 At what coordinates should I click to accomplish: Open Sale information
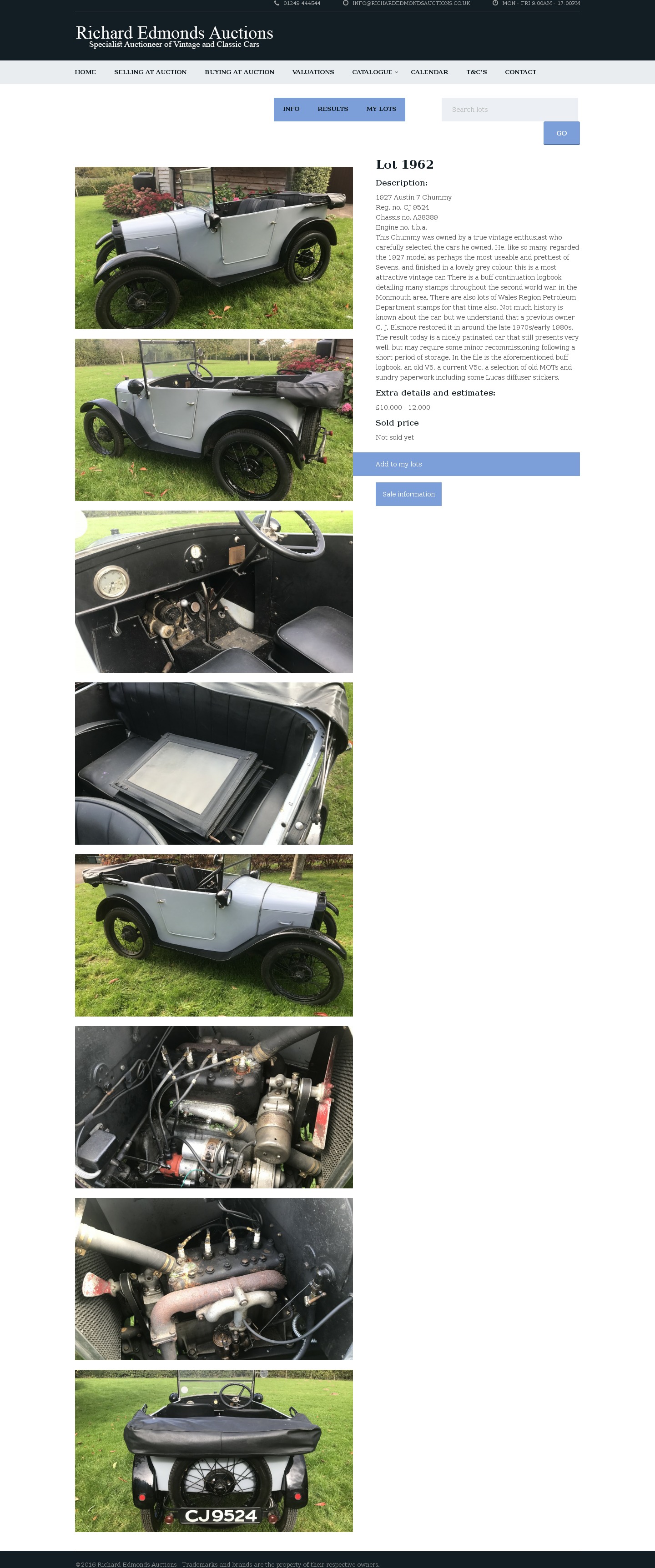tap(408, 494)
